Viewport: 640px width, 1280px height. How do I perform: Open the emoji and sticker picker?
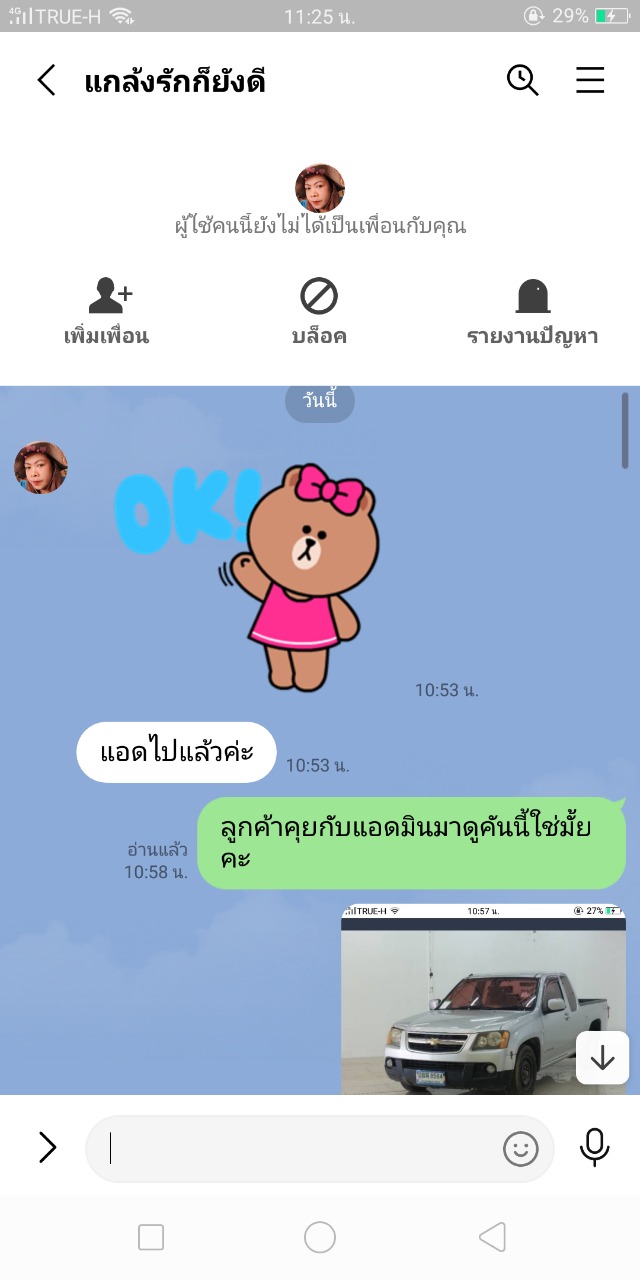tap(520, 1149)
